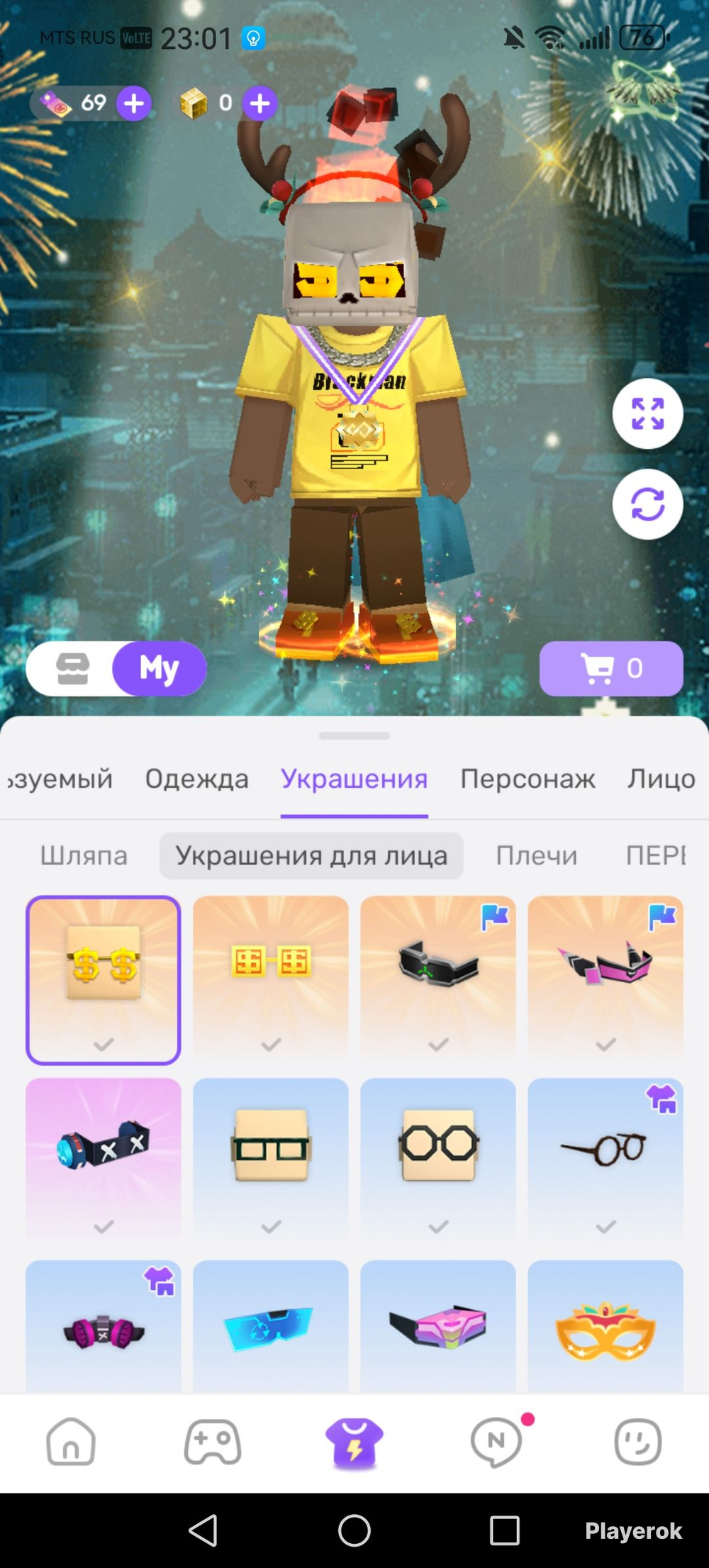Pick the golden masquerade mask

pyautogui.click(x=605, y=1327)
